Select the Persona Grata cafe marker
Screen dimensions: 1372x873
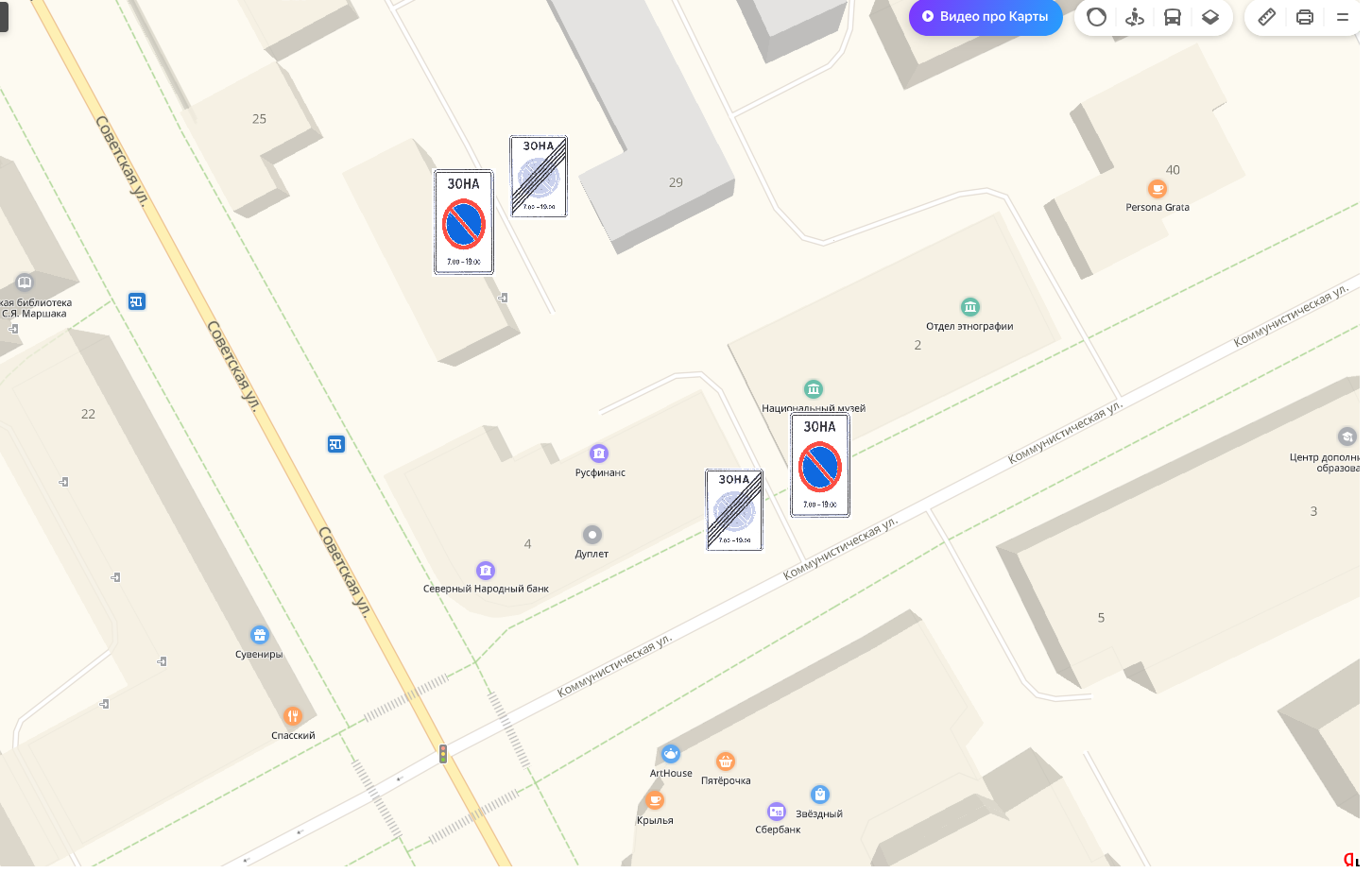point(1158,189)
